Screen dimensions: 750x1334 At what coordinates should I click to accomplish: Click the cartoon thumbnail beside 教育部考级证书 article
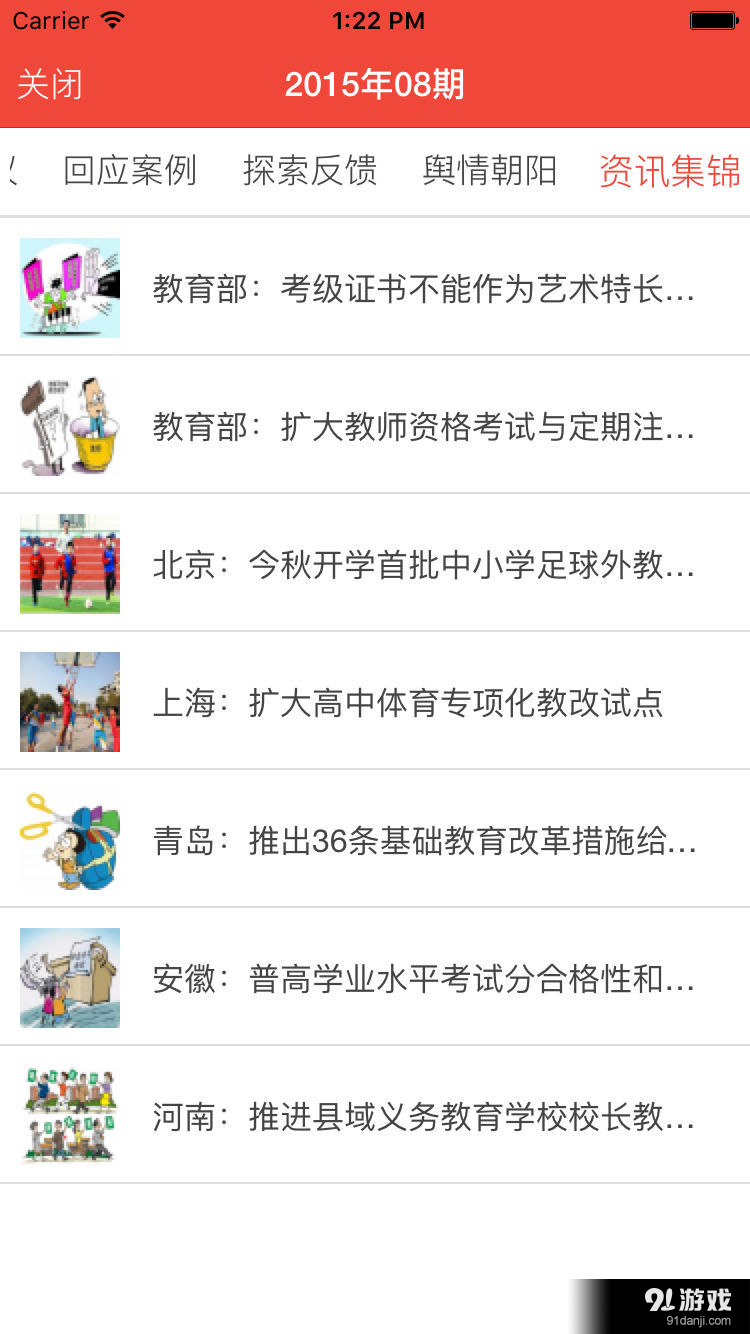[x=69, y=288]
